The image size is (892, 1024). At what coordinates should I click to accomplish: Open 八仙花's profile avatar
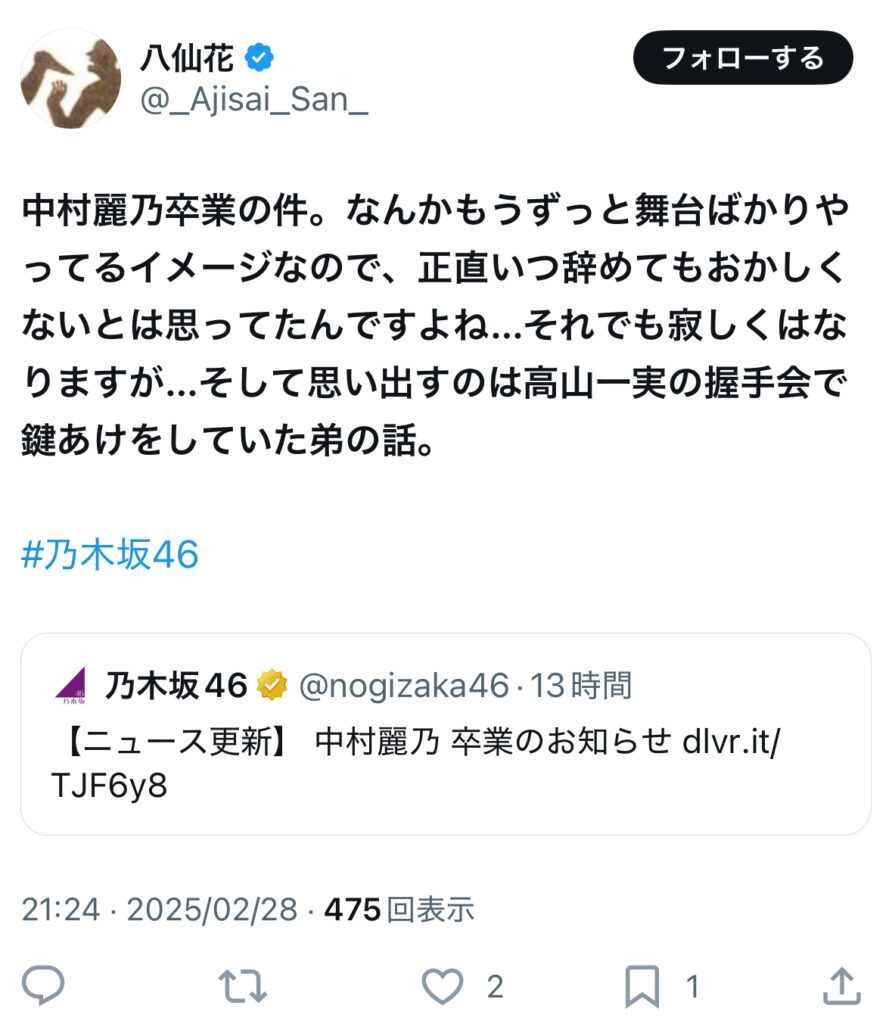click(x=71, y=79)
